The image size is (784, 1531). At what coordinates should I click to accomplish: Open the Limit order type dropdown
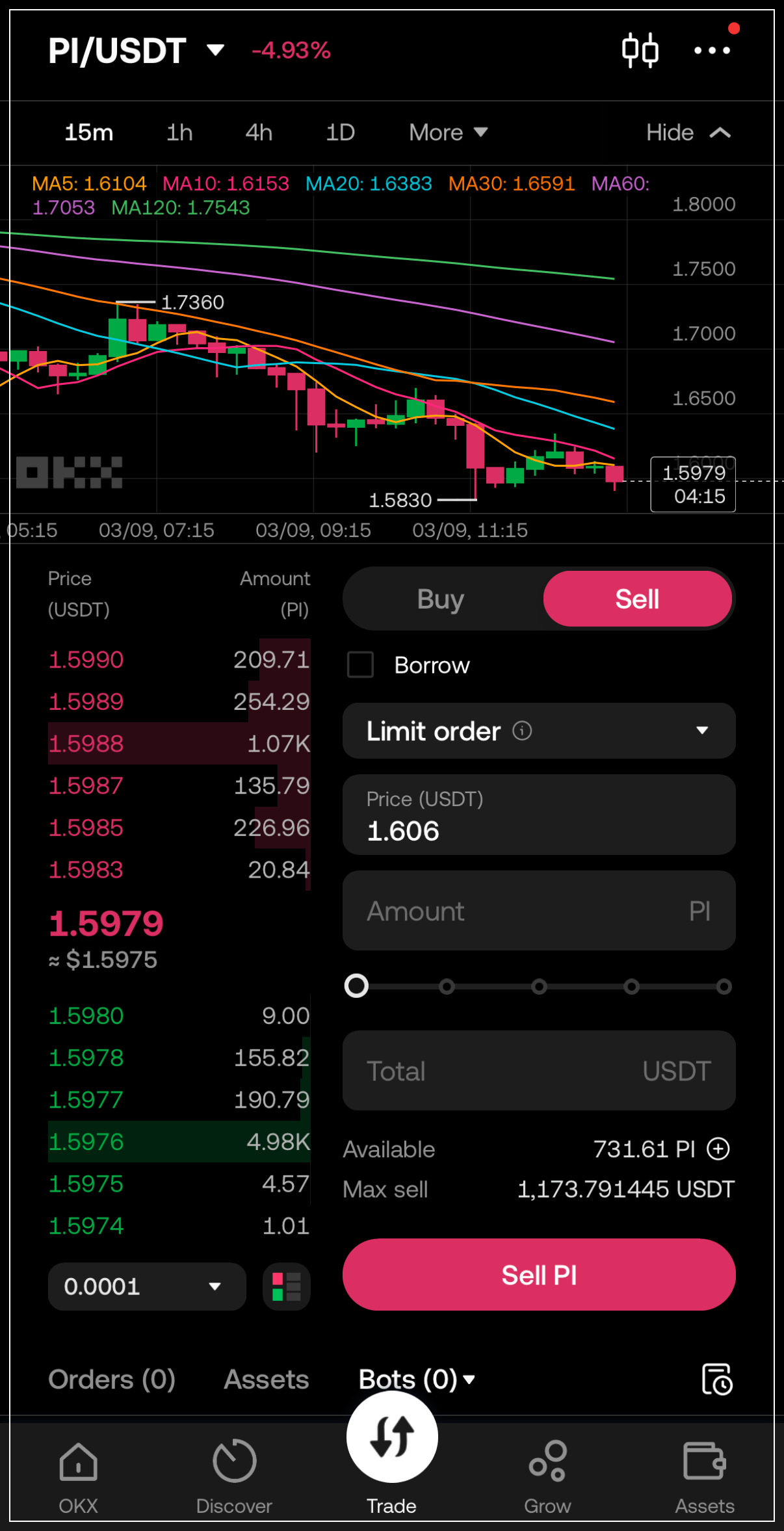pyautogui.click(x=539, y=731)
